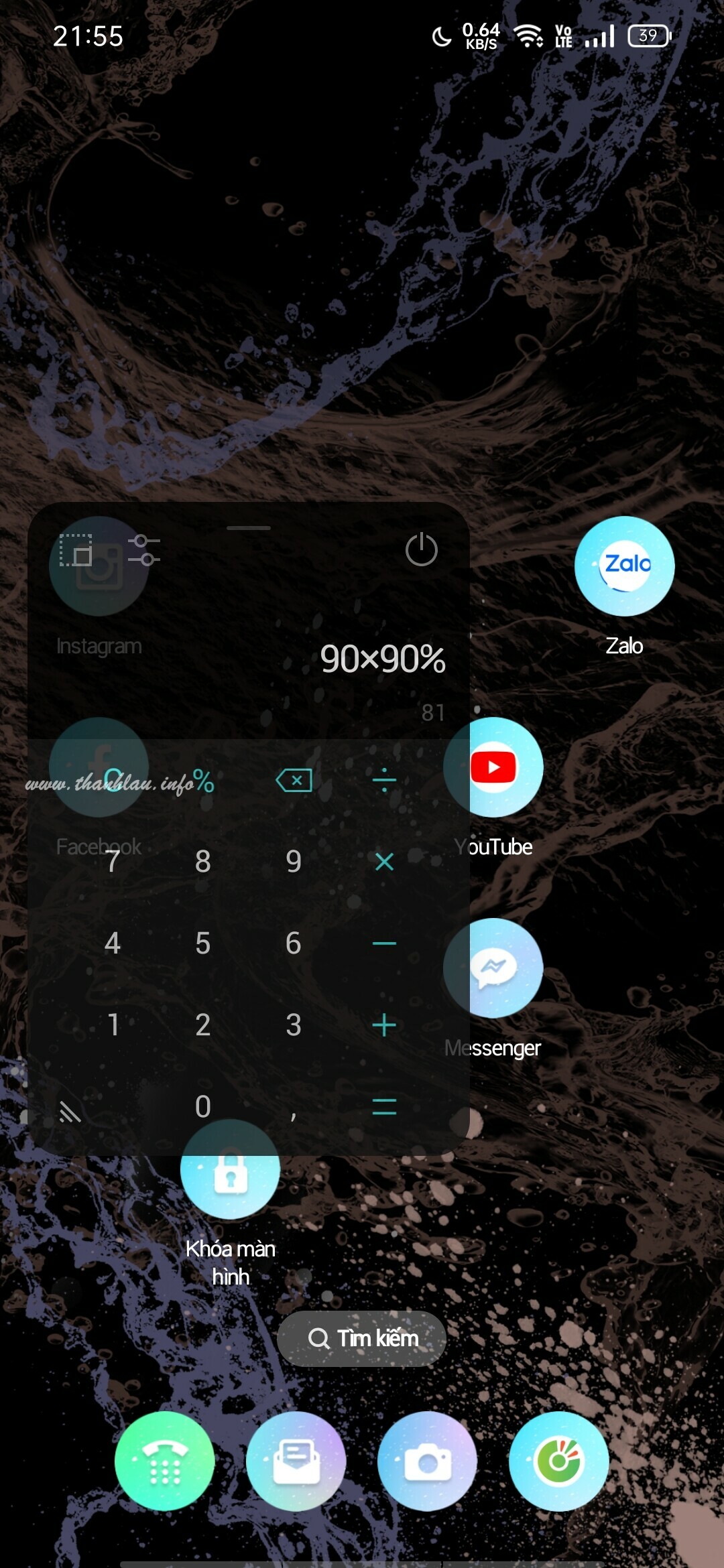Launch the camera from the dock
Viewport: 724px width, 1568px height.
coord(427,1461)
